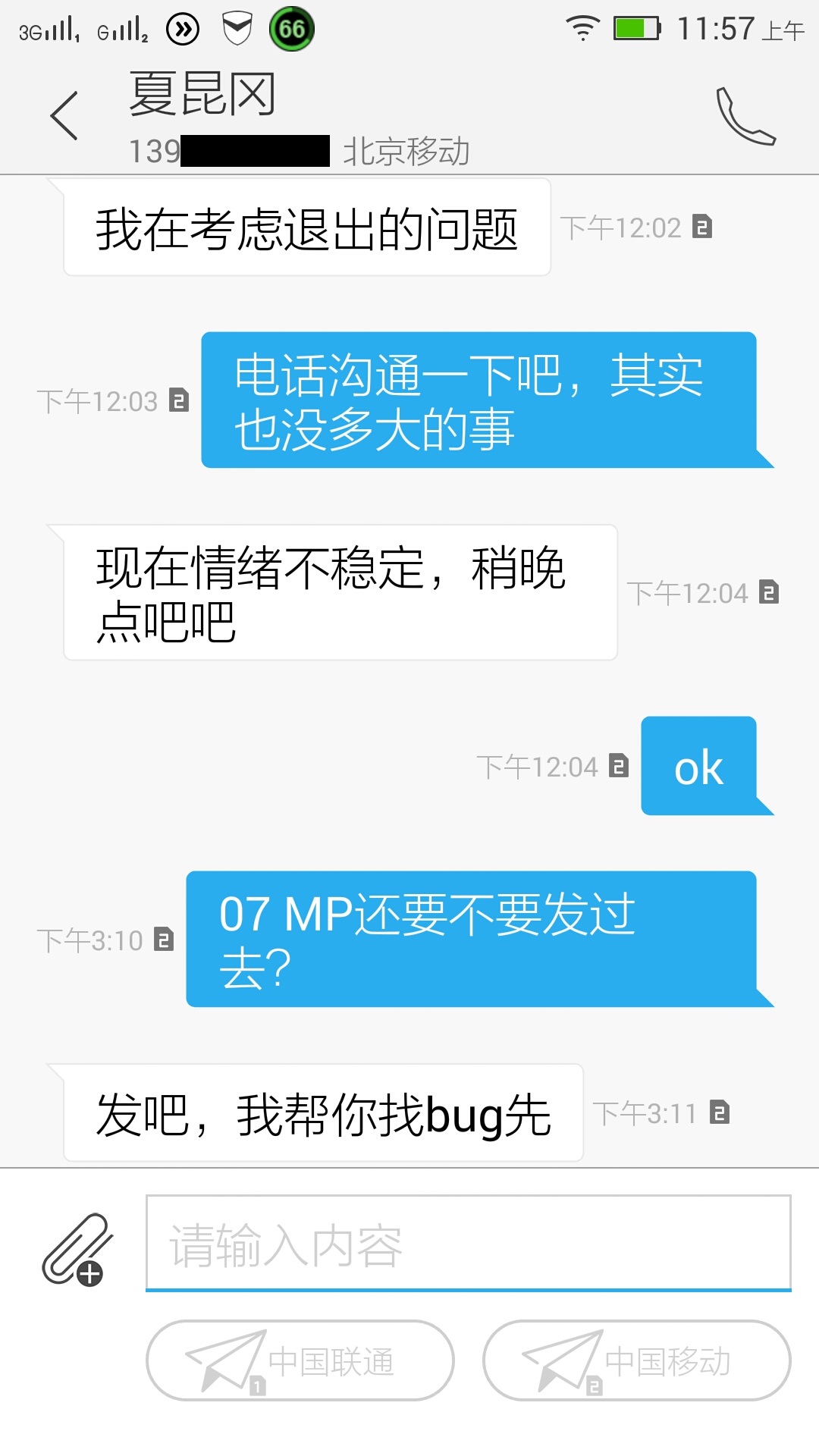Focus the 请输入内容 message field
This screenshot has height=1456, width=819.
[x=468, y=1244]
